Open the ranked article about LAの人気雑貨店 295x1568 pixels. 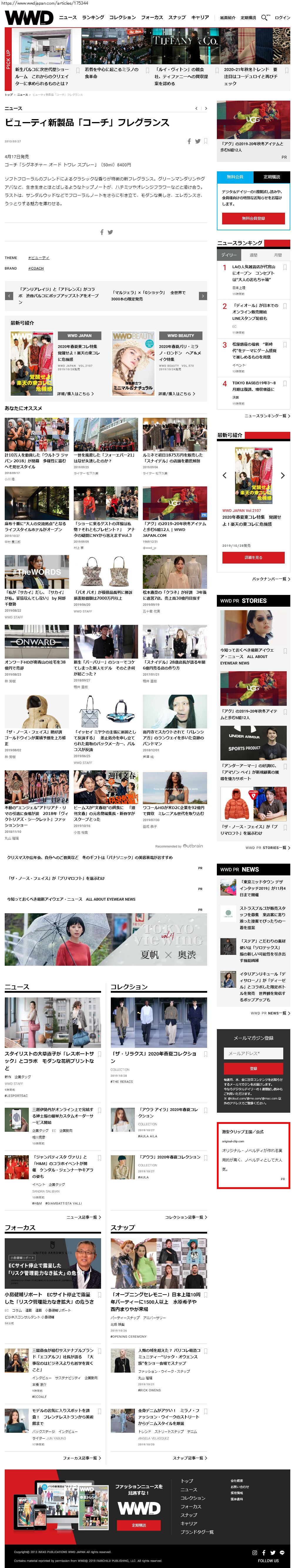click(253, 273)
